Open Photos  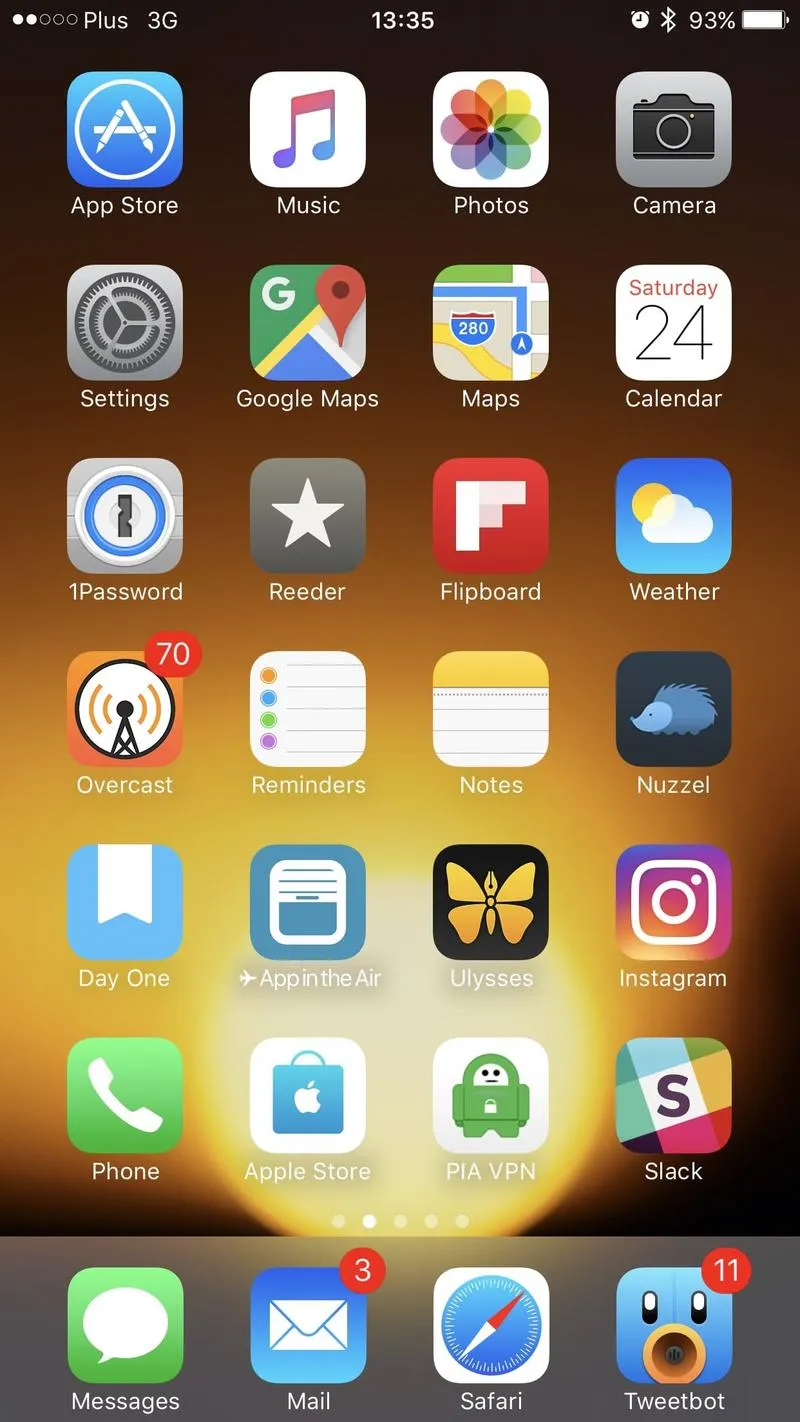(x=490, y=130)
